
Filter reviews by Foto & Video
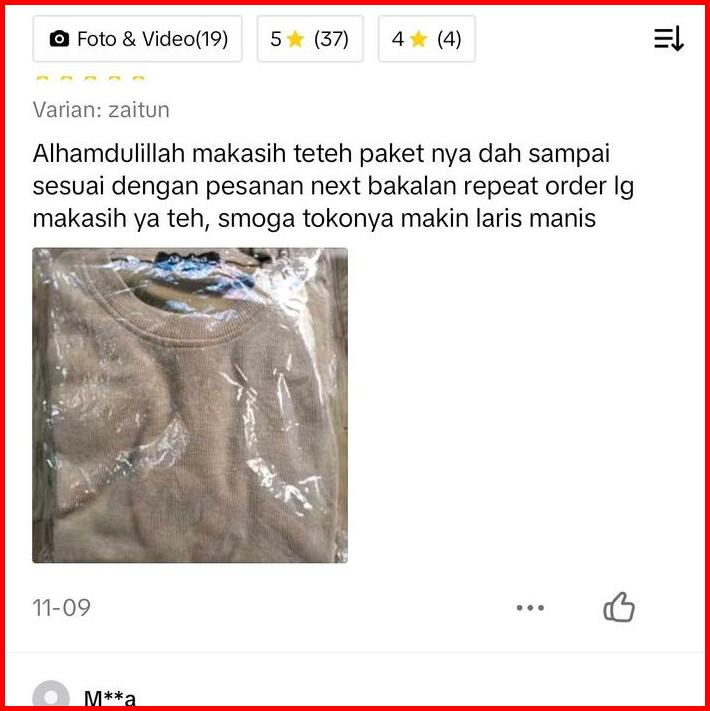coord(138,39)
